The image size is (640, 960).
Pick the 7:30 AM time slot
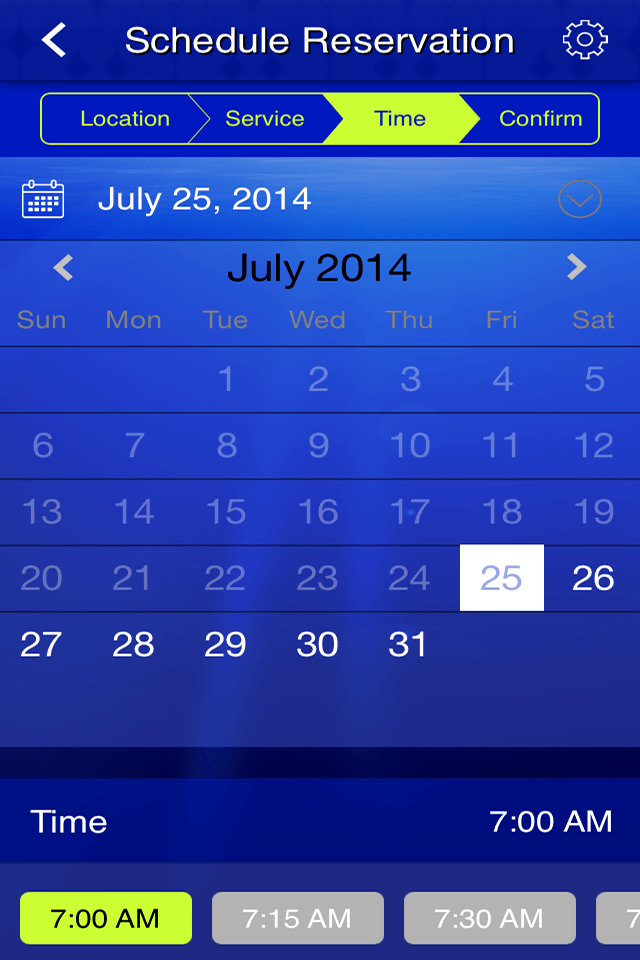tap(490, 918)
